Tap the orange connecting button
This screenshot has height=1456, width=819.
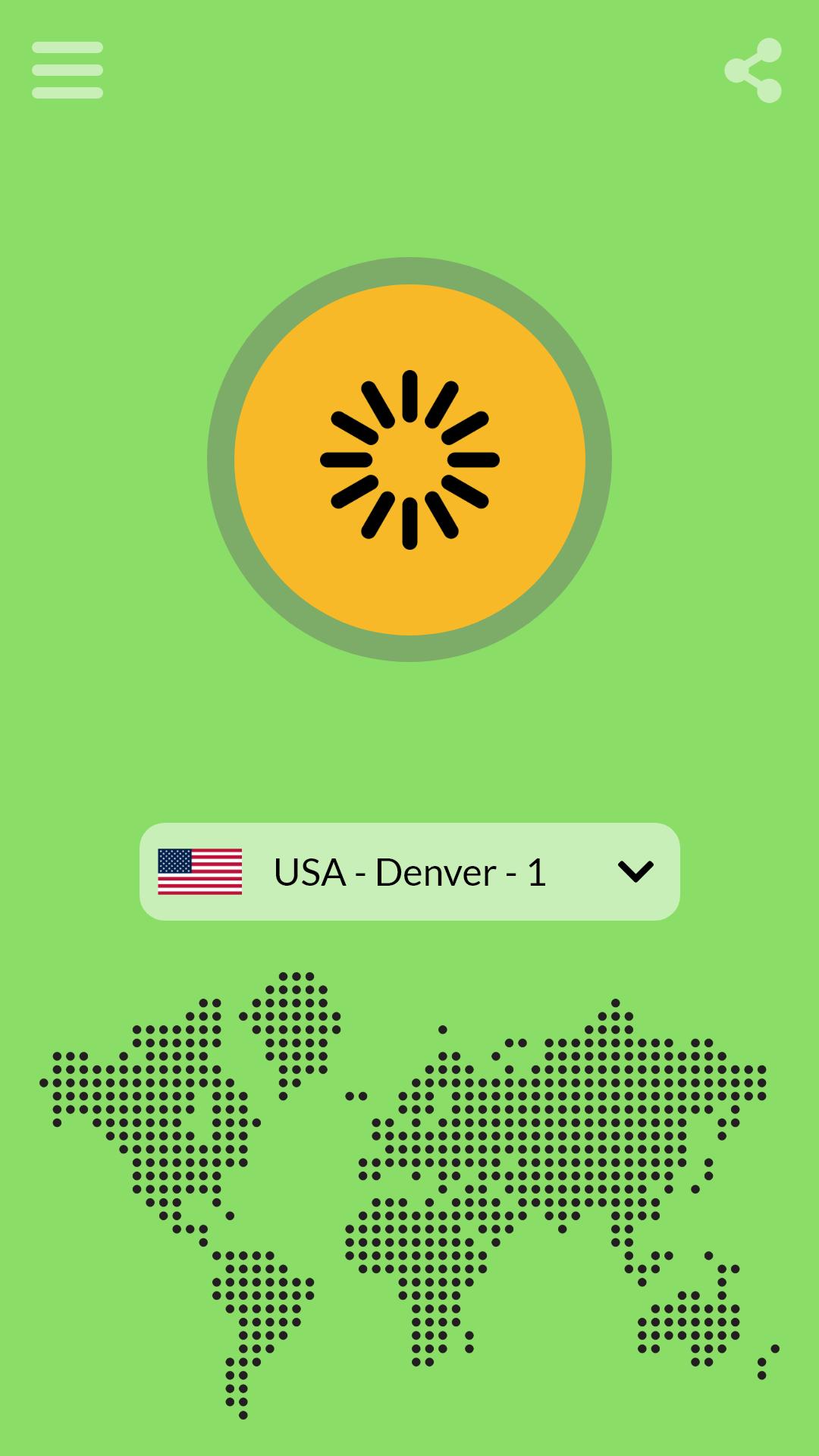coord(409,460)
